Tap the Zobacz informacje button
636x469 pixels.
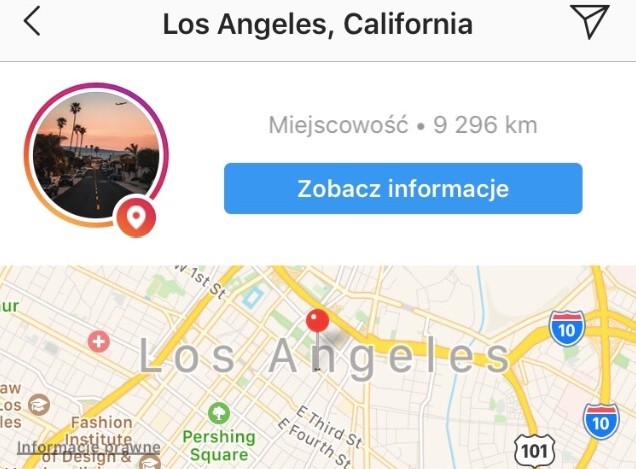tap(403, 189)
